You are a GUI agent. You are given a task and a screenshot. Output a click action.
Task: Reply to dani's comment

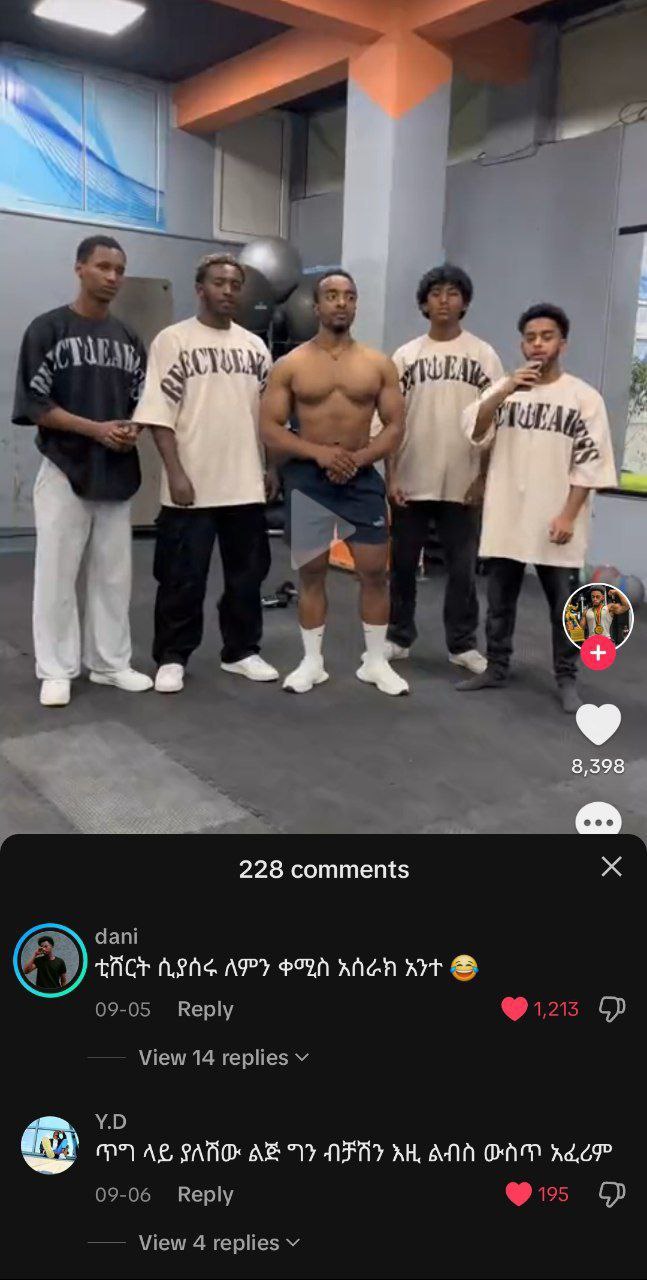[205, 1009]
